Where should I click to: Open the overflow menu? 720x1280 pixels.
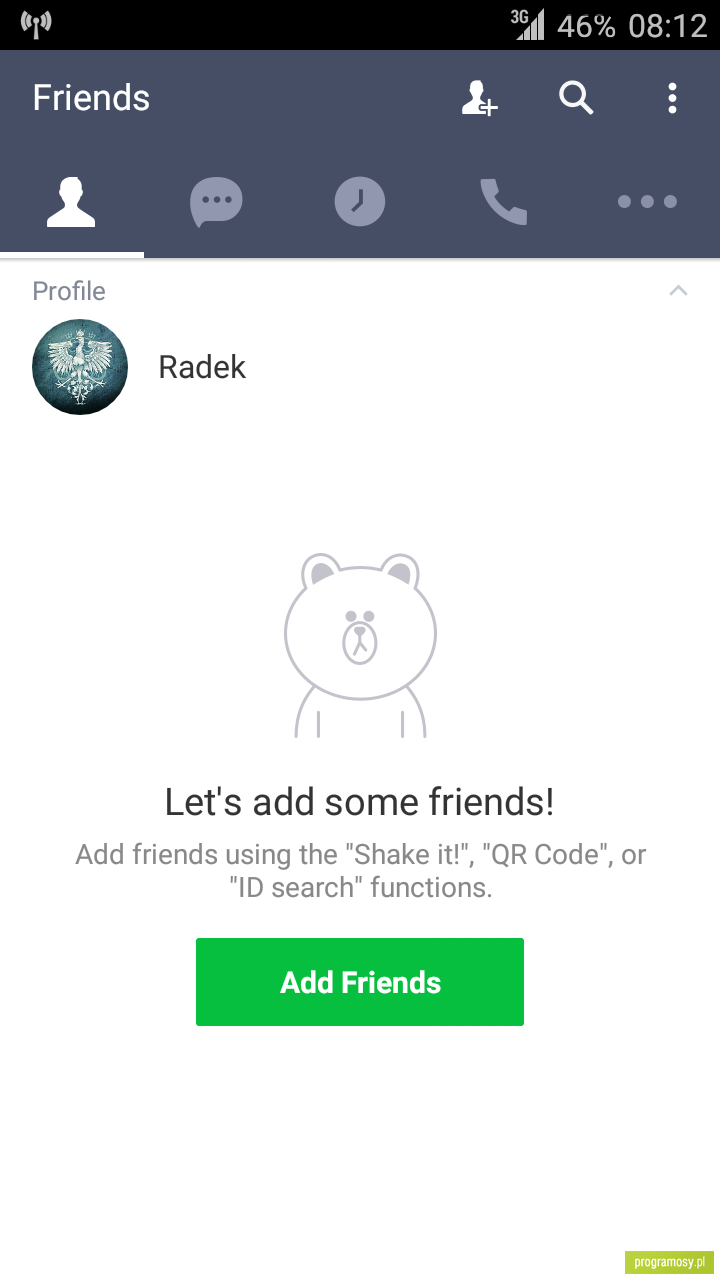(672, 98)
